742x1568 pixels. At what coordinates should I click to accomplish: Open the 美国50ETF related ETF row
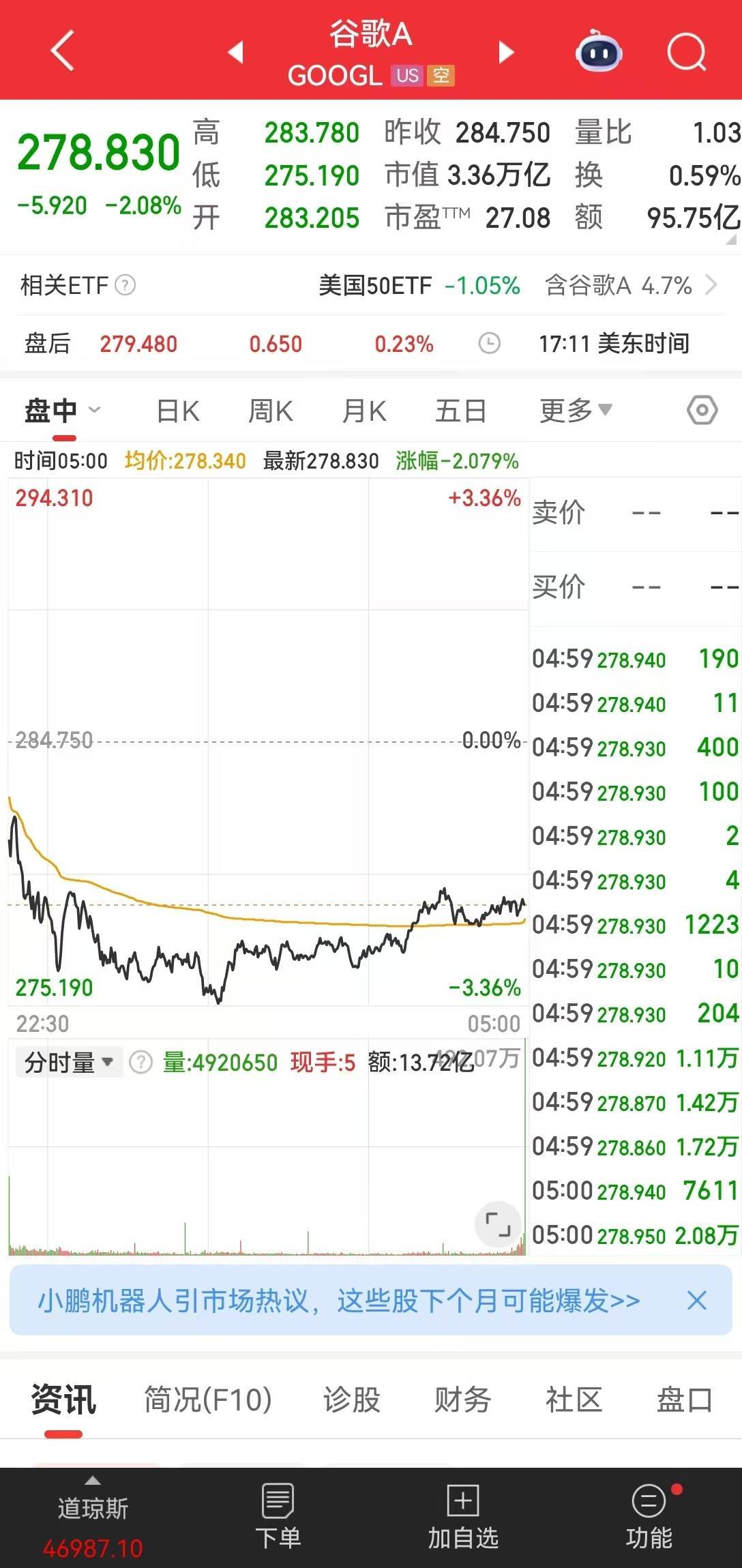[x=419, y=285]
